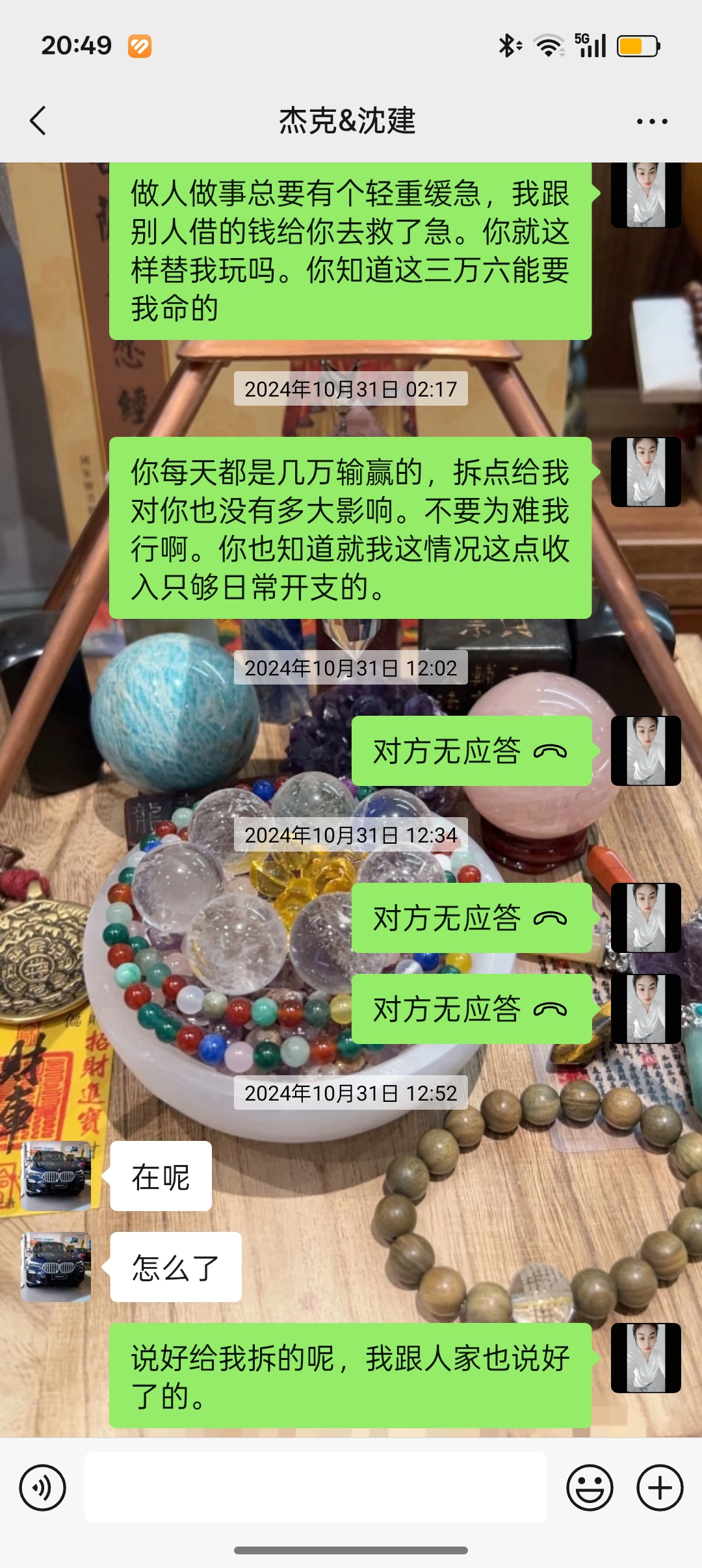Tap the sender avatar beside 说好给我拆的呢 message
Viewport: 702px width, 1568px height.
645,1358
